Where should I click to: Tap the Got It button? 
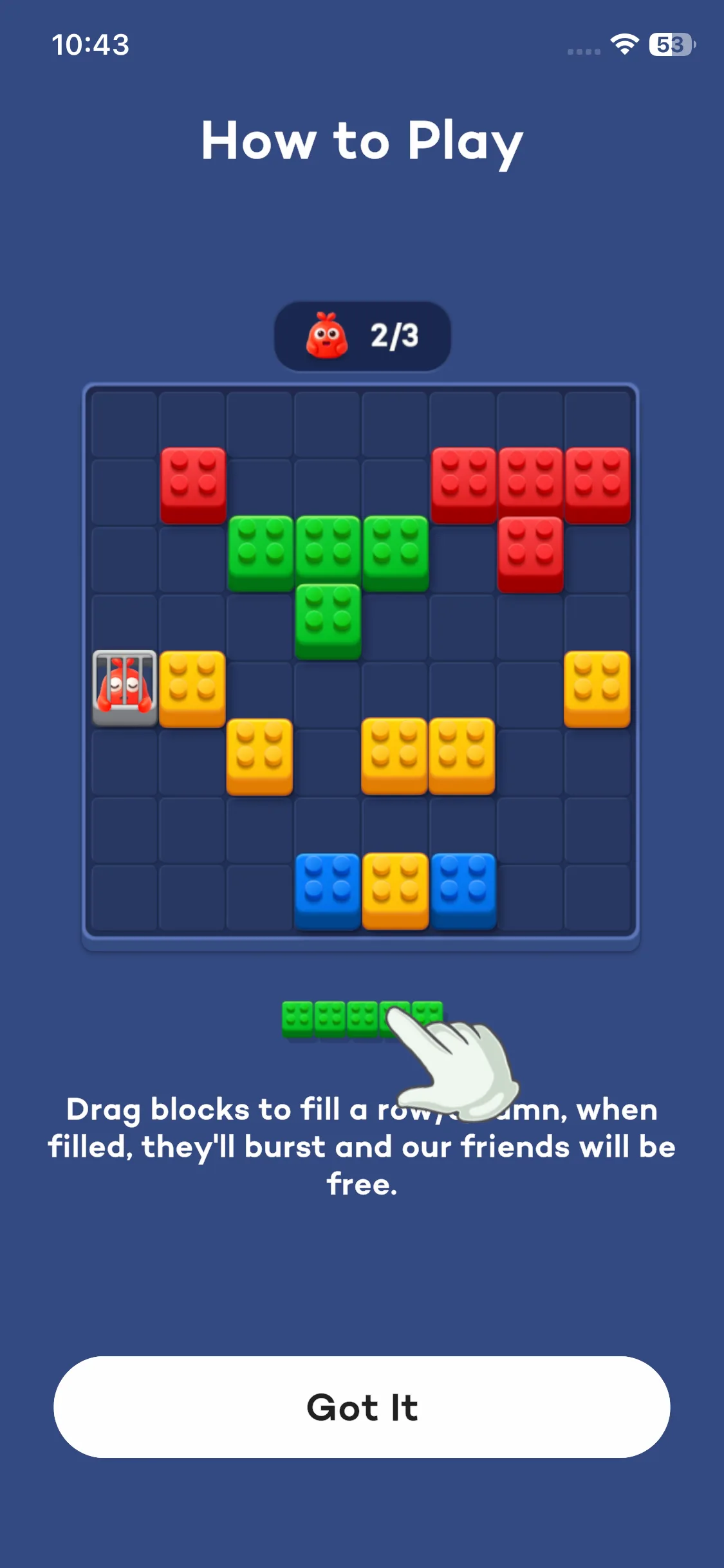coord(362,1407)
